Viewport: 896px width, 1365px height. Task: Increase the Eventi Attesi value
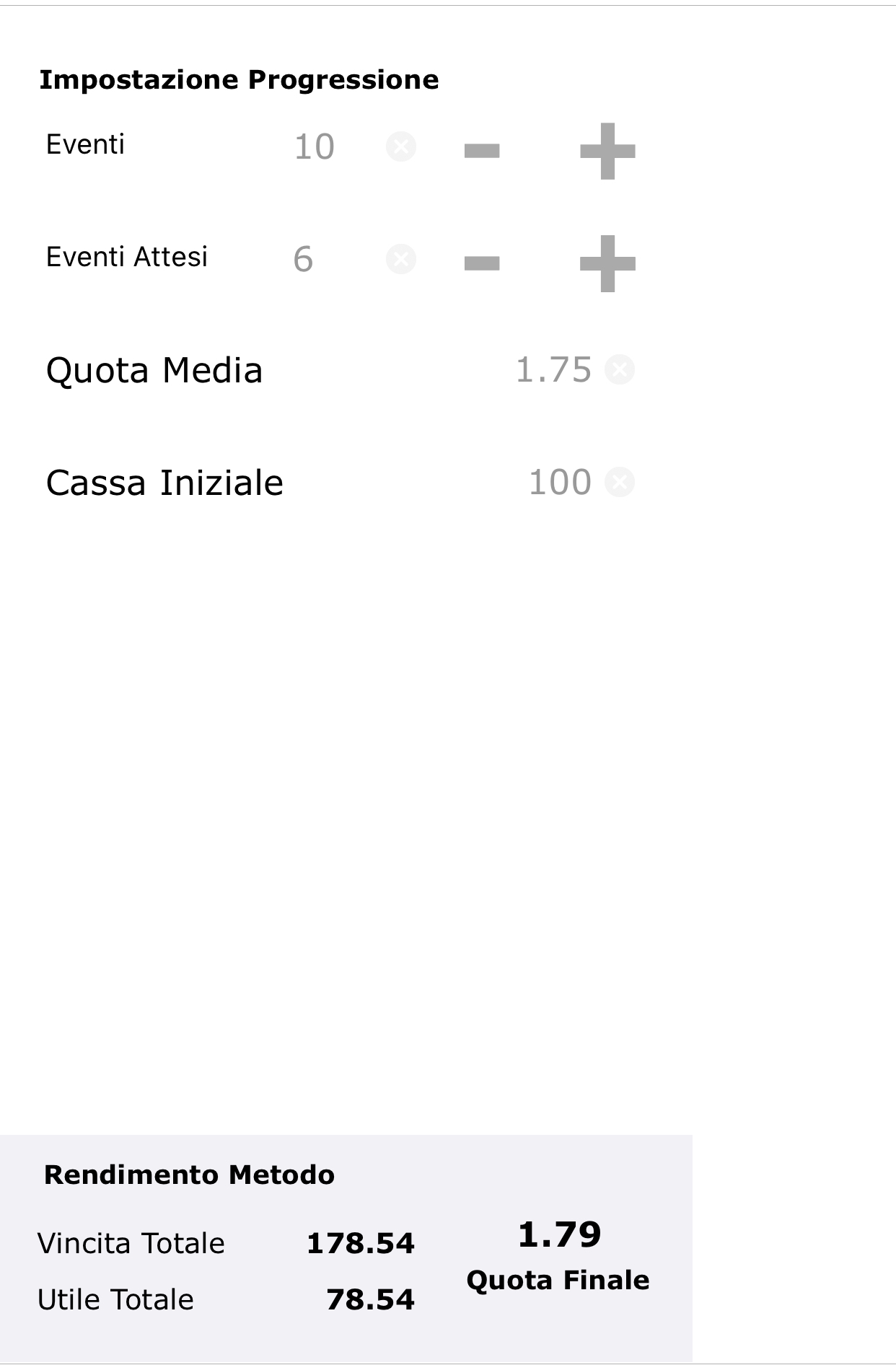pos(607,263)
